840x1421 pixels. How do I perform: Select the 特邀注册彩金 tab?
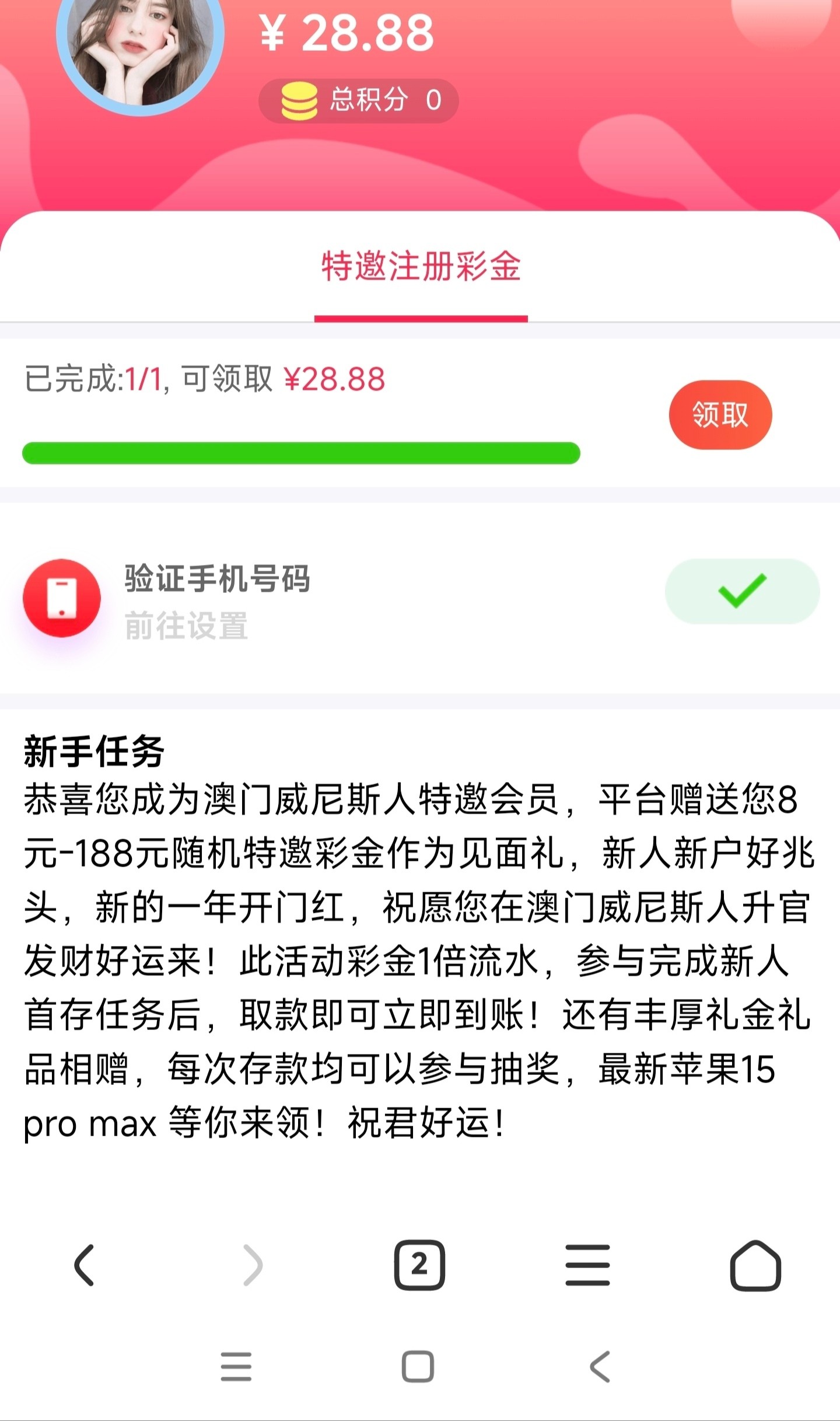(x=421, y=267)
